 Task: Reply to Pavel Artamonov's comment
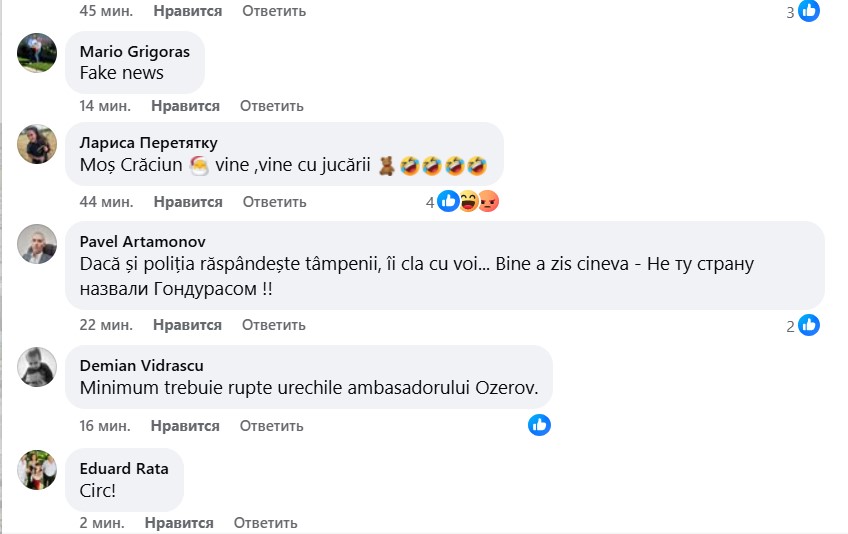coord(273,325)
